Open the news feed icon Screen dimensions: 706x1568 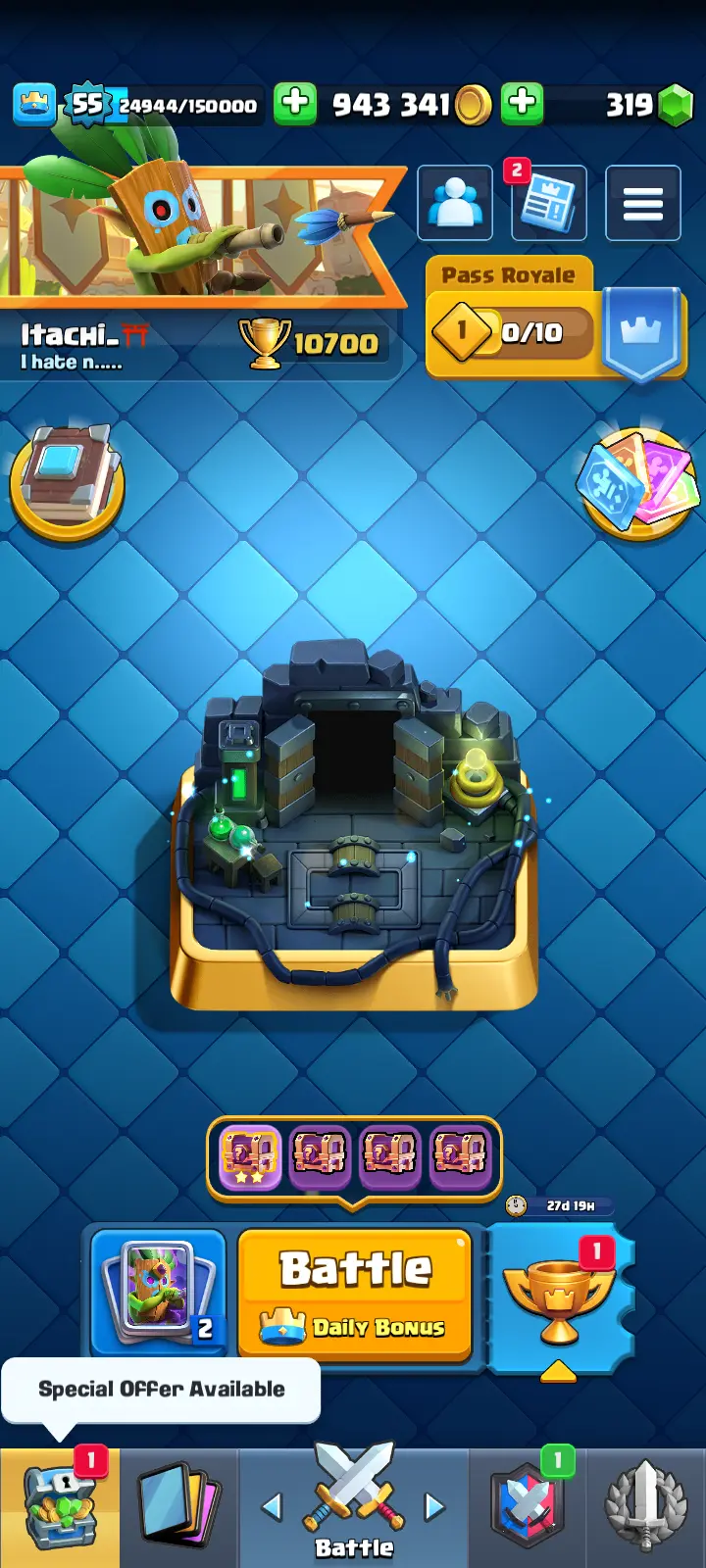pos(548,204)
